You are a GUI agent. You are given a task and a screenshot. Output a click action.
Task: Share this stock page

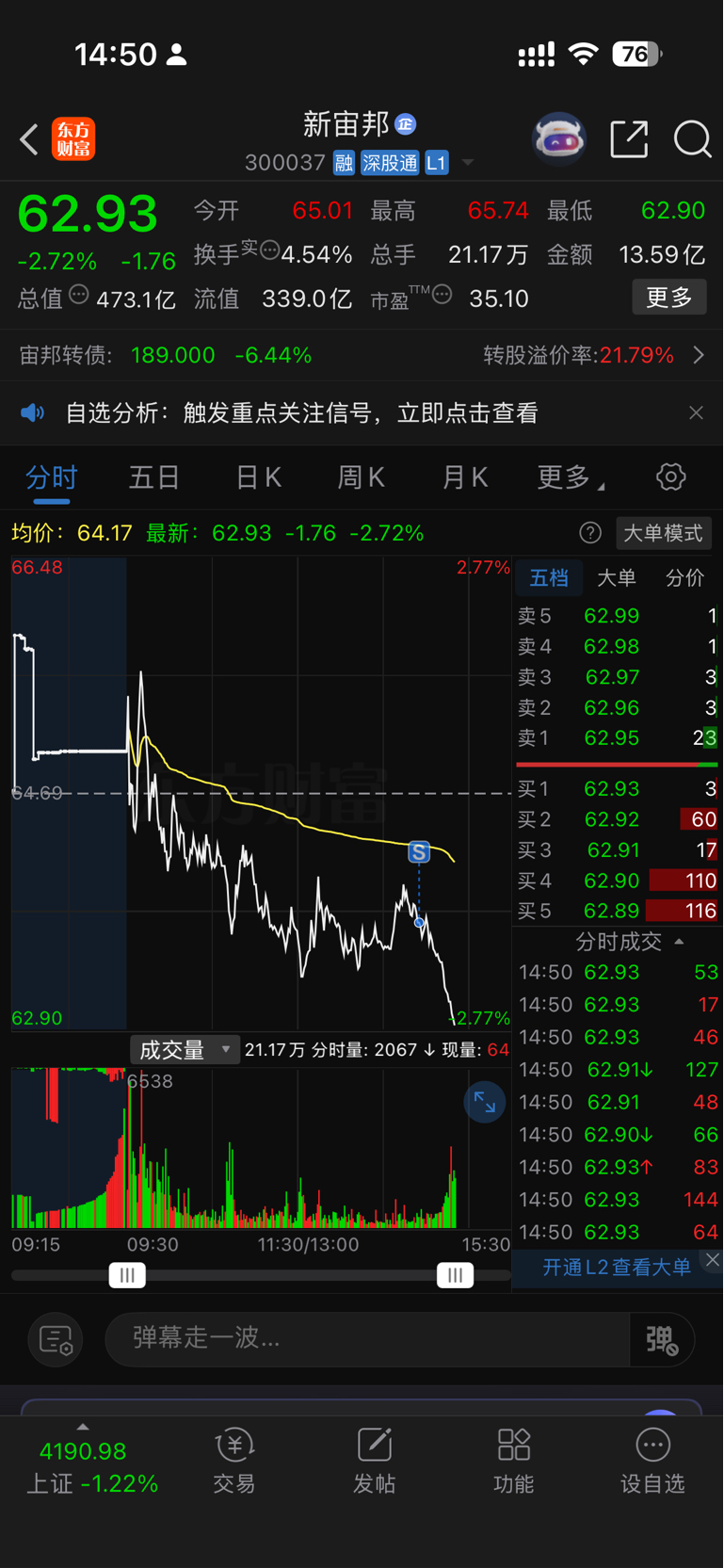point(629,139)
